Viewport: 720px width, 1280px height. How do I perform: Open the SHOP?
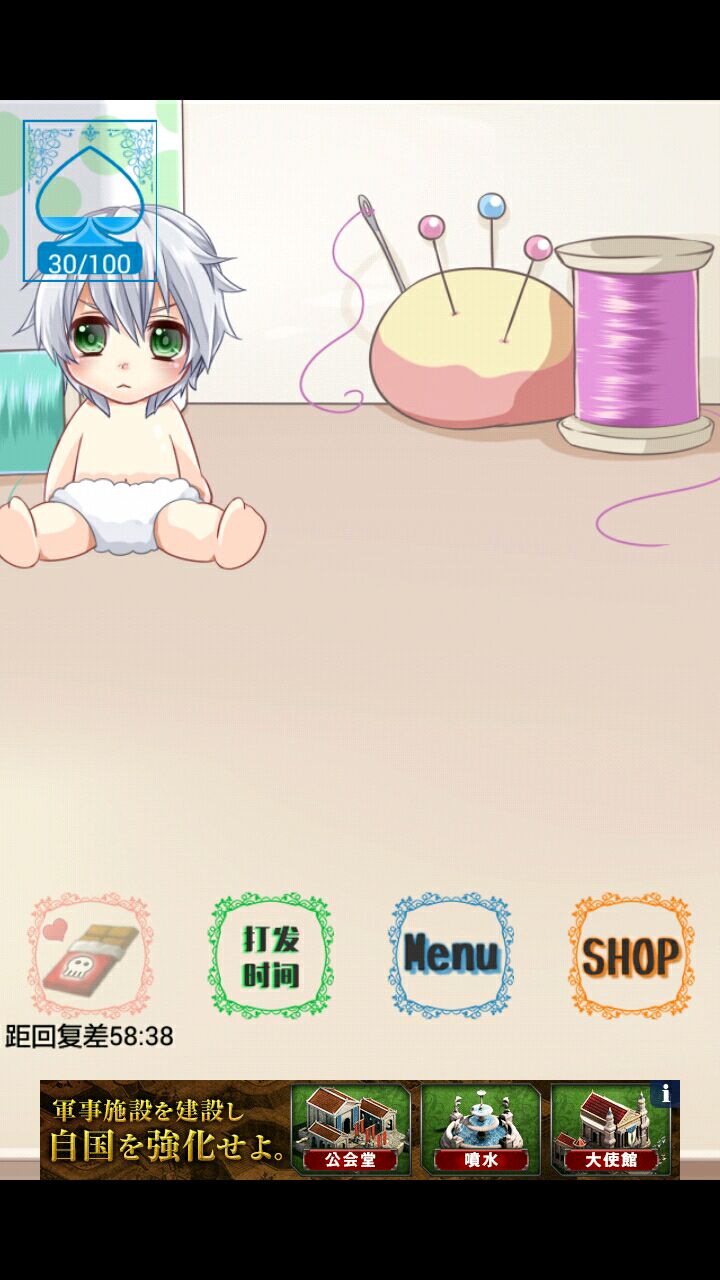tap(630, 956)
